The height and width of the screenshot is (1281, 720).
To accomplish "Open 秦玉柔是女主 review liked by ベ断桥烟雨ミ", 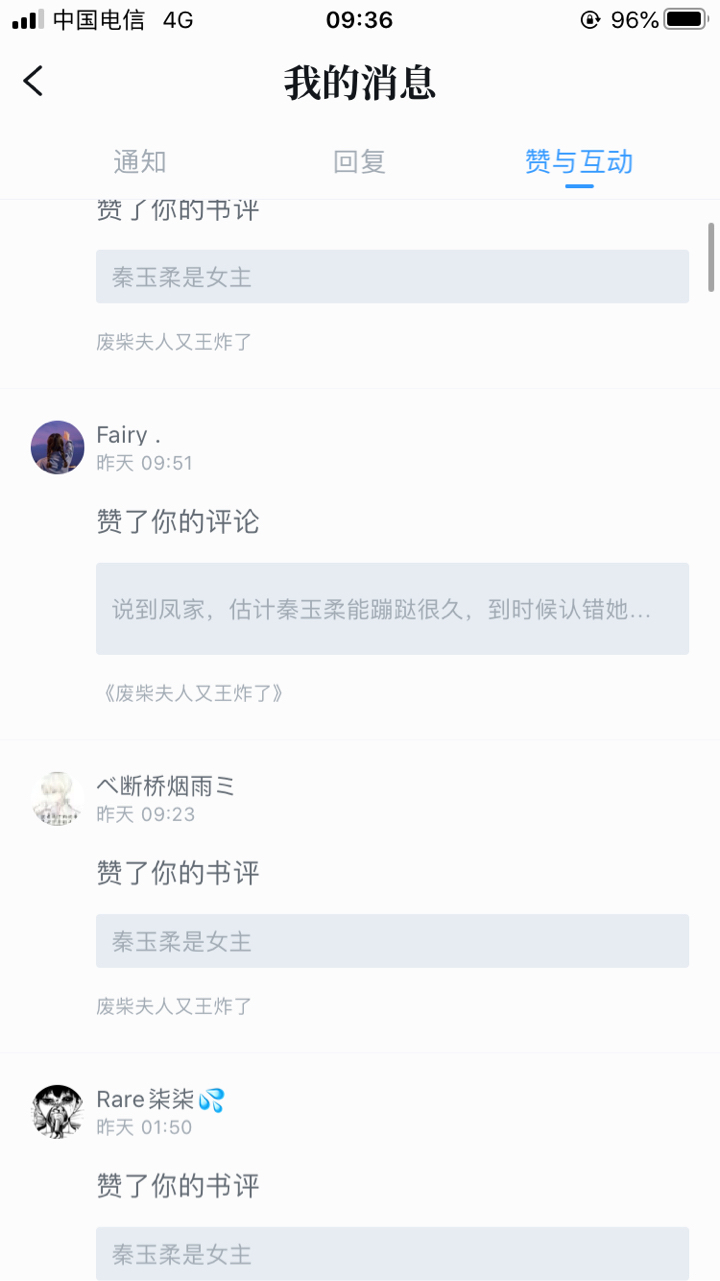I will pyautogui.click(x=392, y=941).
